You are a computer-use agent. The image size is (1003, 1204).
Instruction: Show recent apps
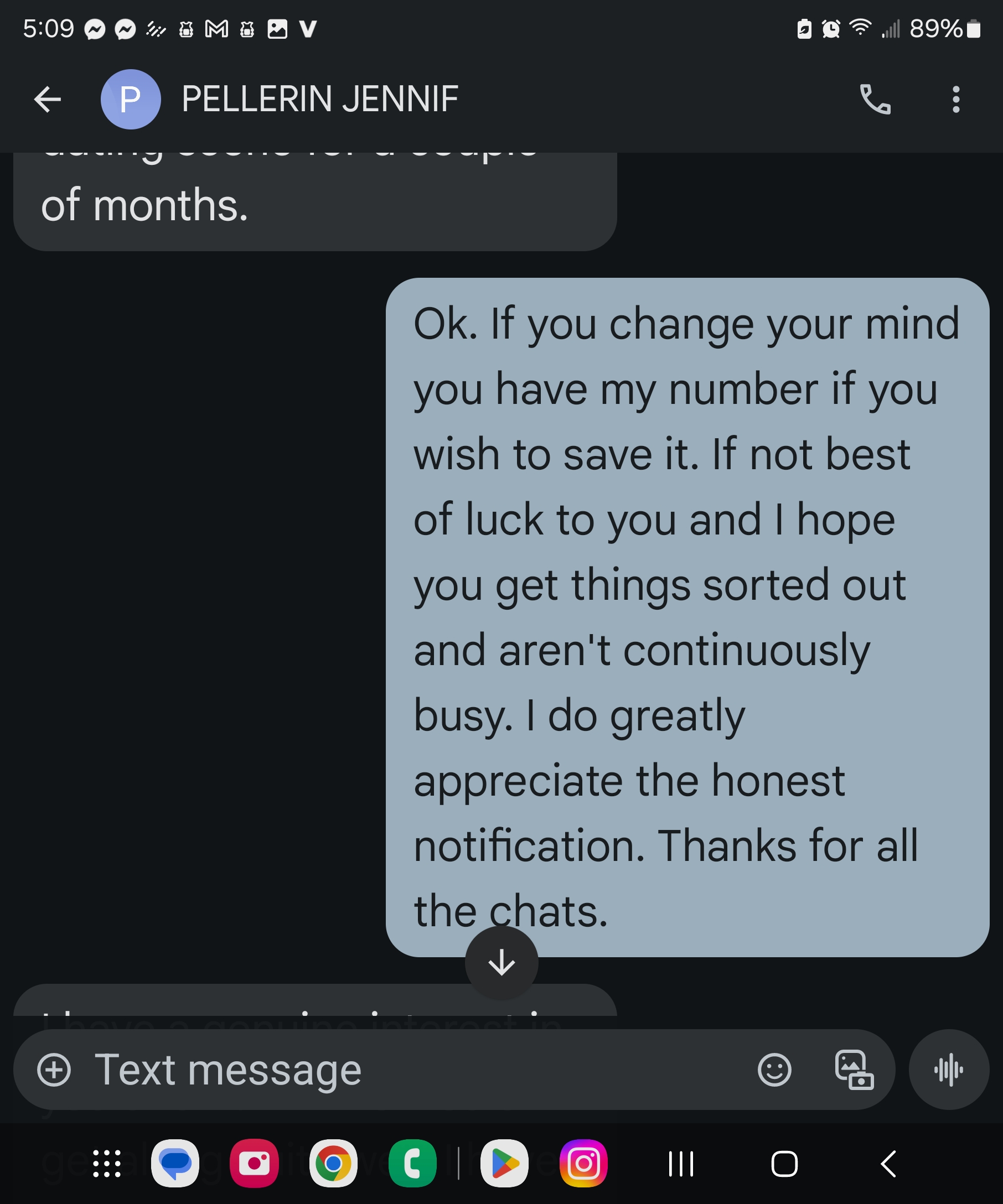point(681,1164)
